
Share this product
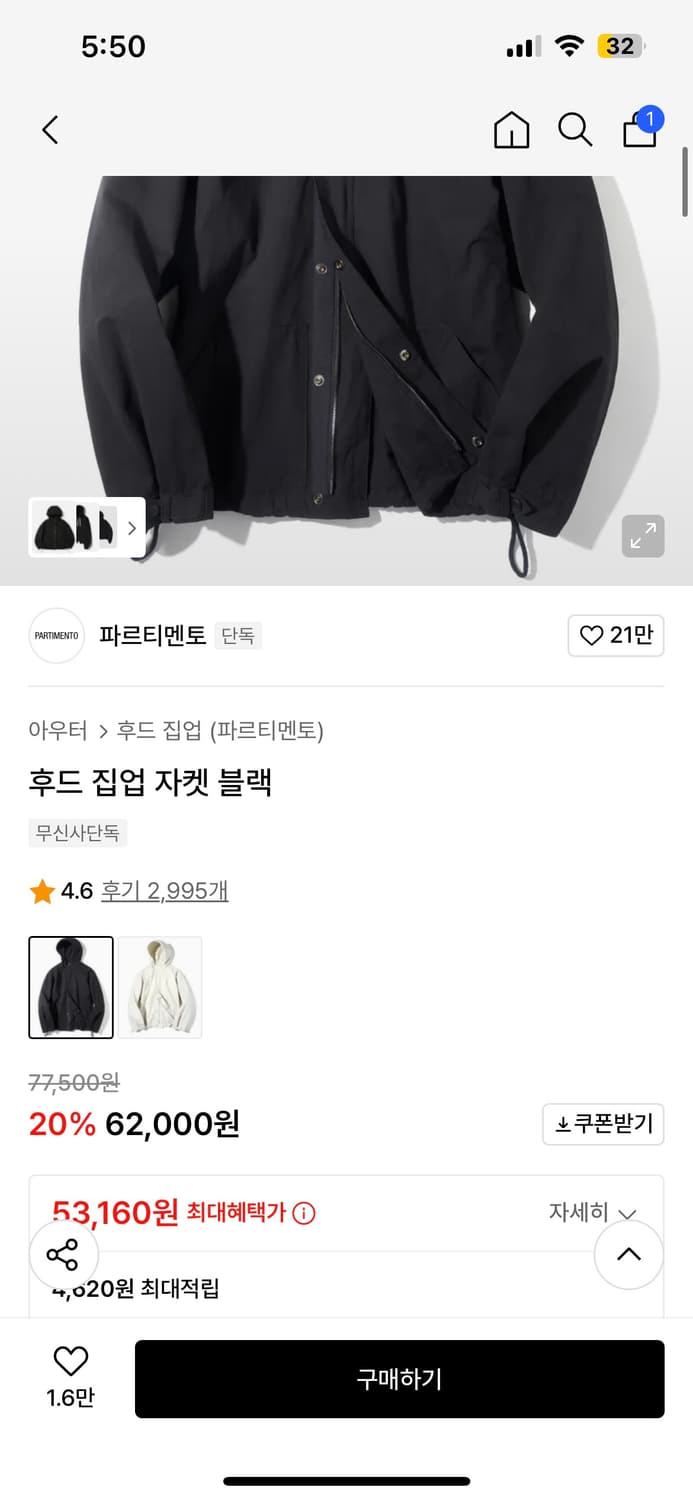63,1254
